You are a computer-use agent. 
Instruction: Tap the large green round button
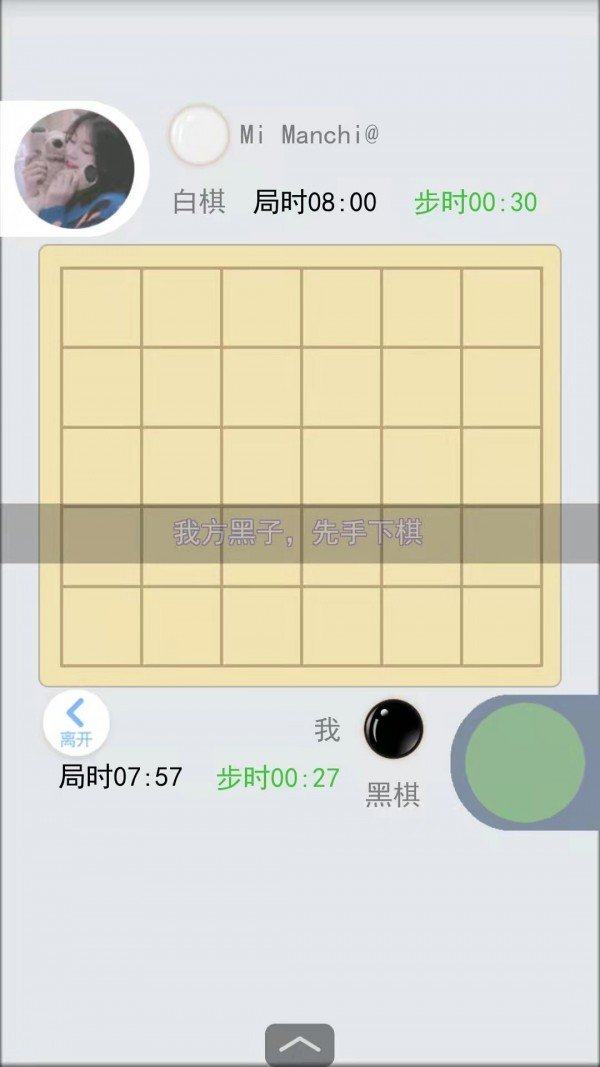tap(525, 762)
